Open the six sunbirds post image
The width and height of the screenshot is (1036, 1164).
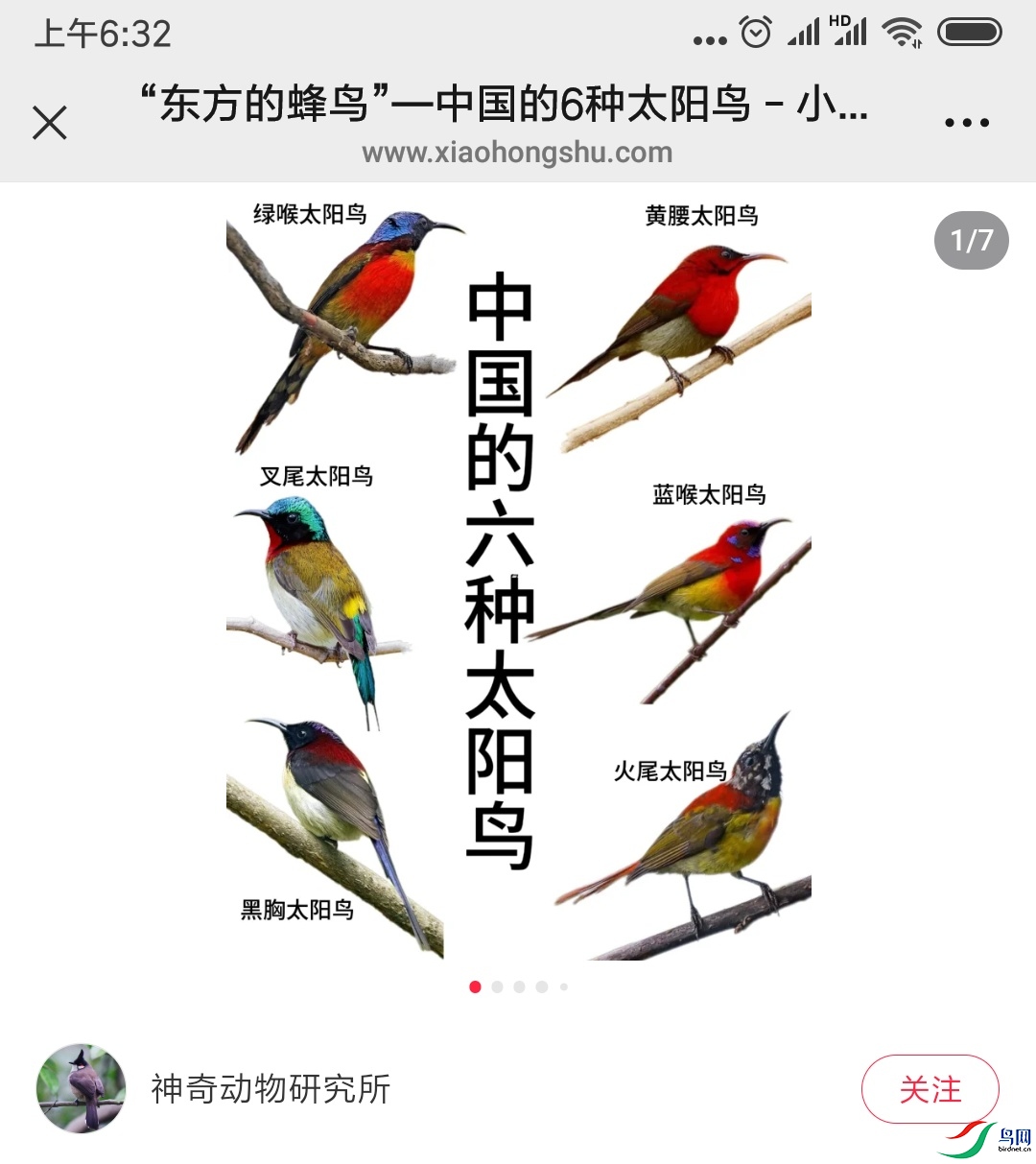tap(518, 576)
